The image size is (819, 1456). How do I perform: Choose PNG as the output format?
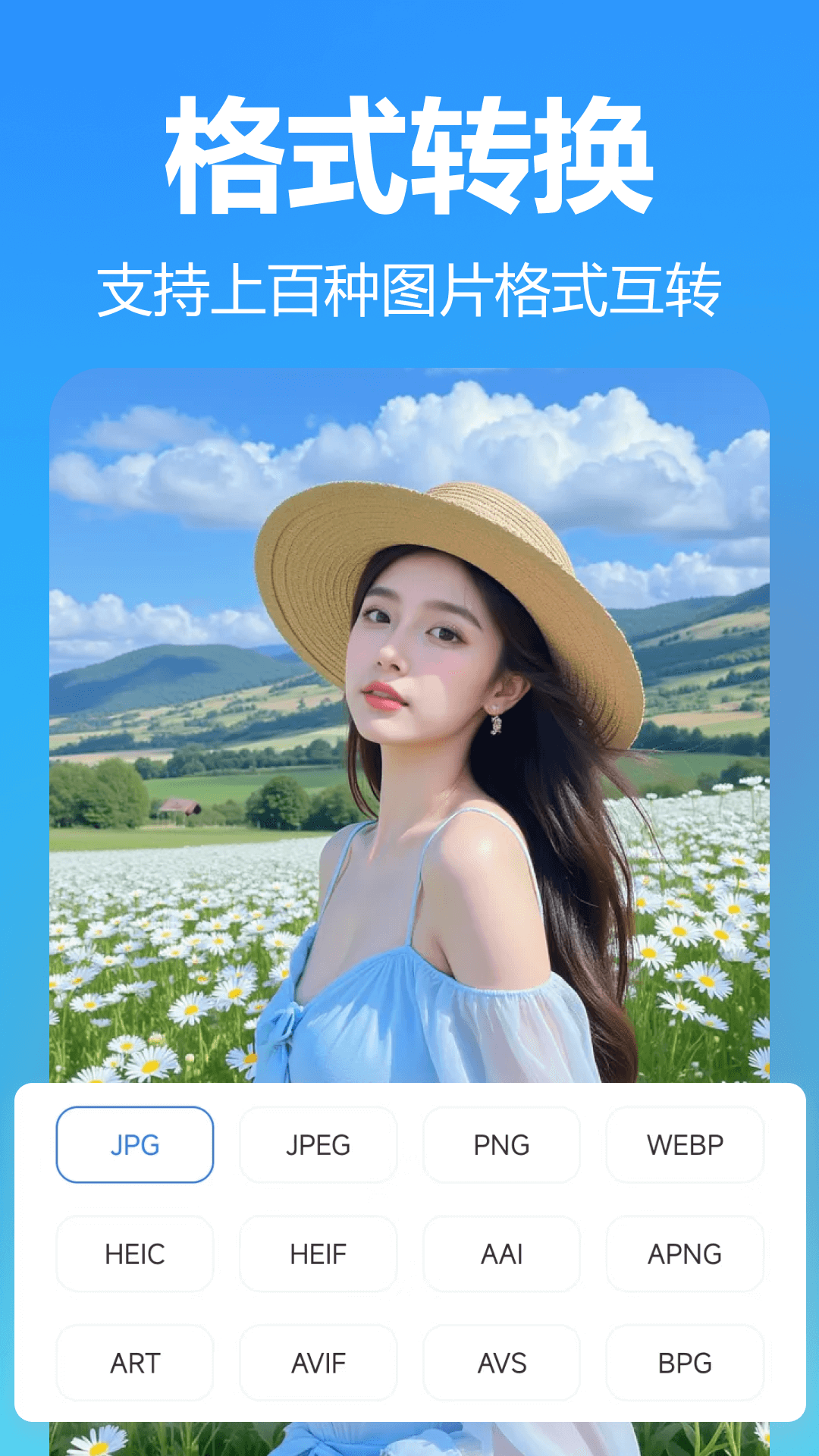502,1145
